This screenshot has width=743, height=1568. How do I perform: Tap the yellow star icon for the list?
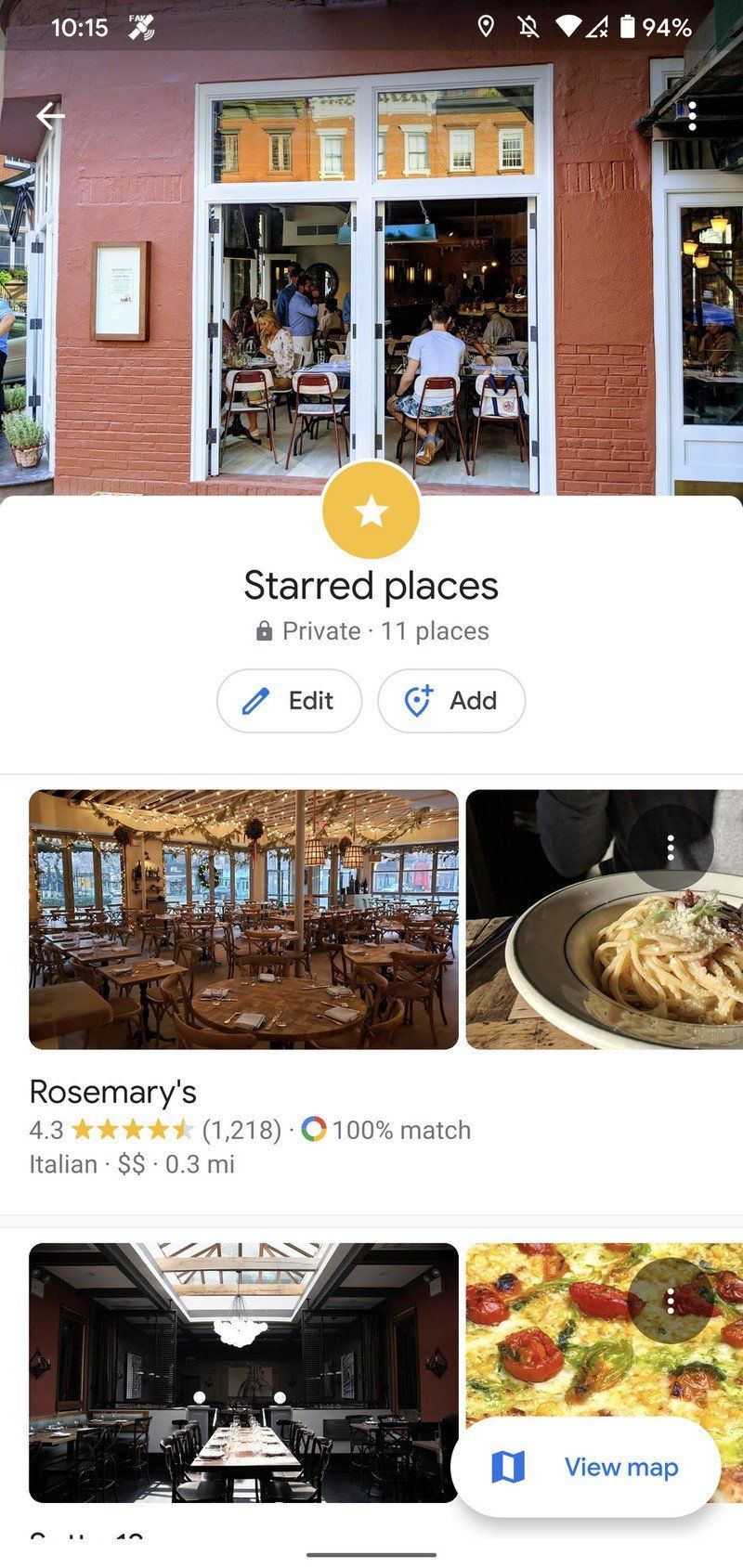[x=372, y=510]
